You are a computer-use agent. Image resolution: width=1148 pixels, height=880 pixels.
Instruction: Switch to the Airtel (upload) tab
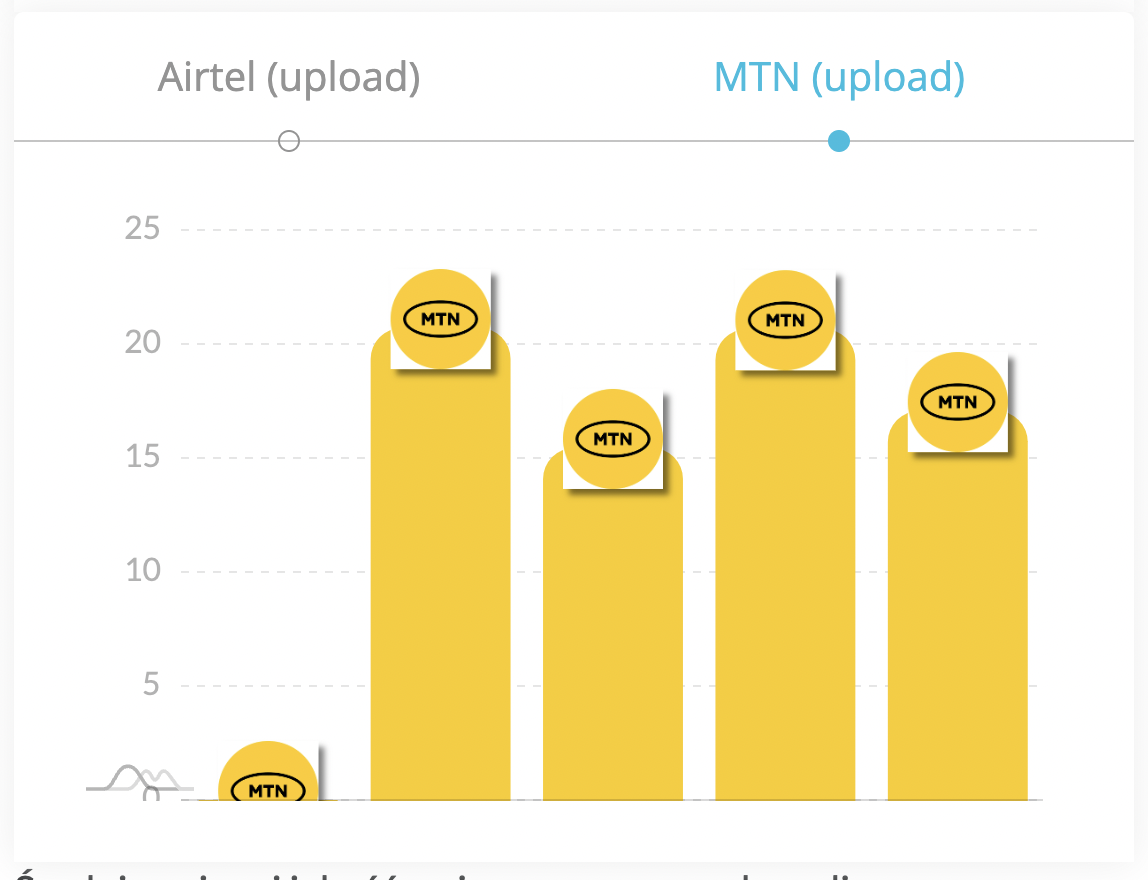[x=289, y=79]
